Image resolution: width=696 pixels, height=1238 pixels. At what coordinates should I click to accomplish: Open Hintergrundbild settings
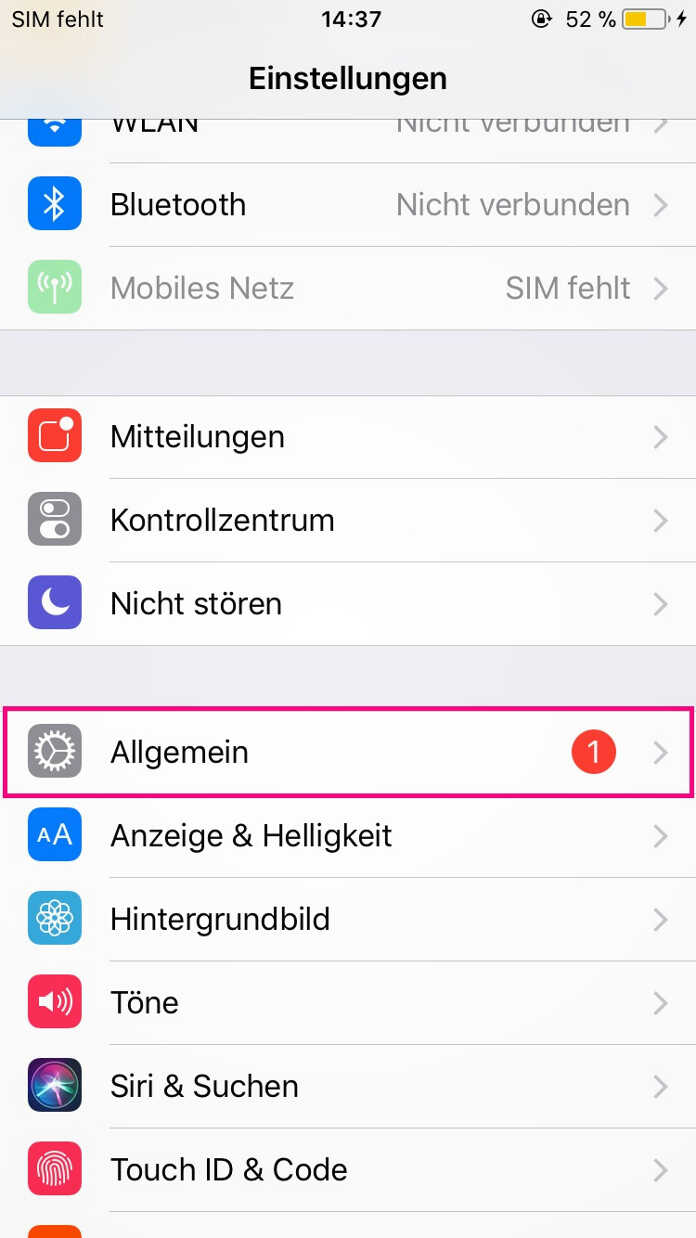pos(348,919)
